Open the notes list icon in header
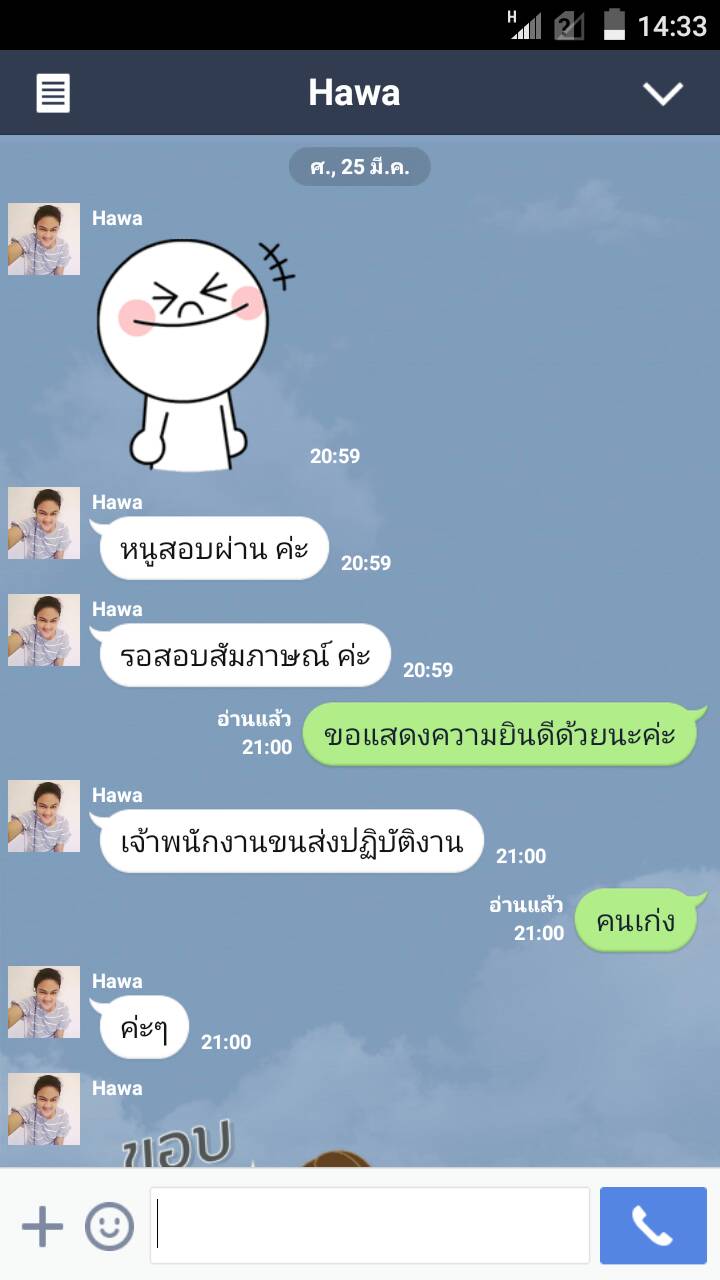The width and height of the screenshot is (720, 1280). 53,93
